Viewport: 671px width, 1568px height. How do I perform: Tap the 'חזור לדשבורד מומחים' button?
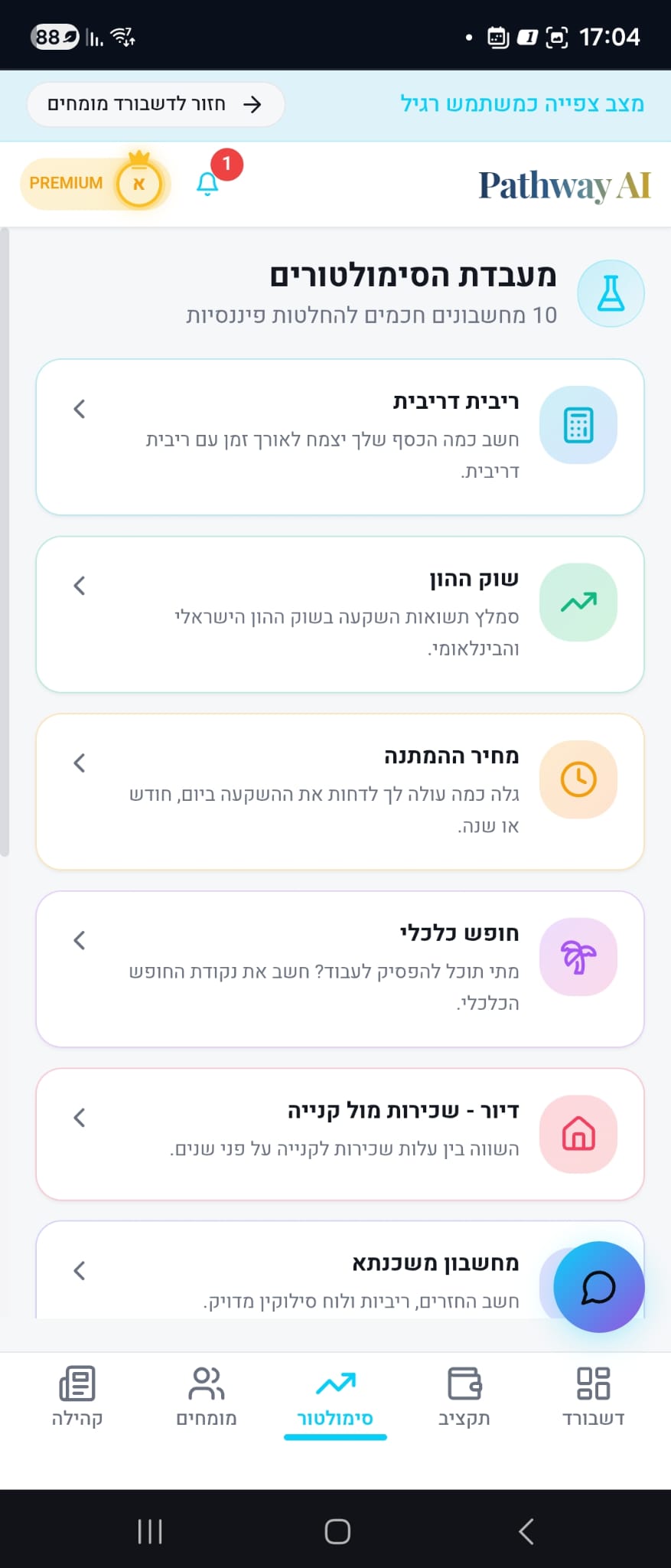pyautogui.click(x=155, y=104)
